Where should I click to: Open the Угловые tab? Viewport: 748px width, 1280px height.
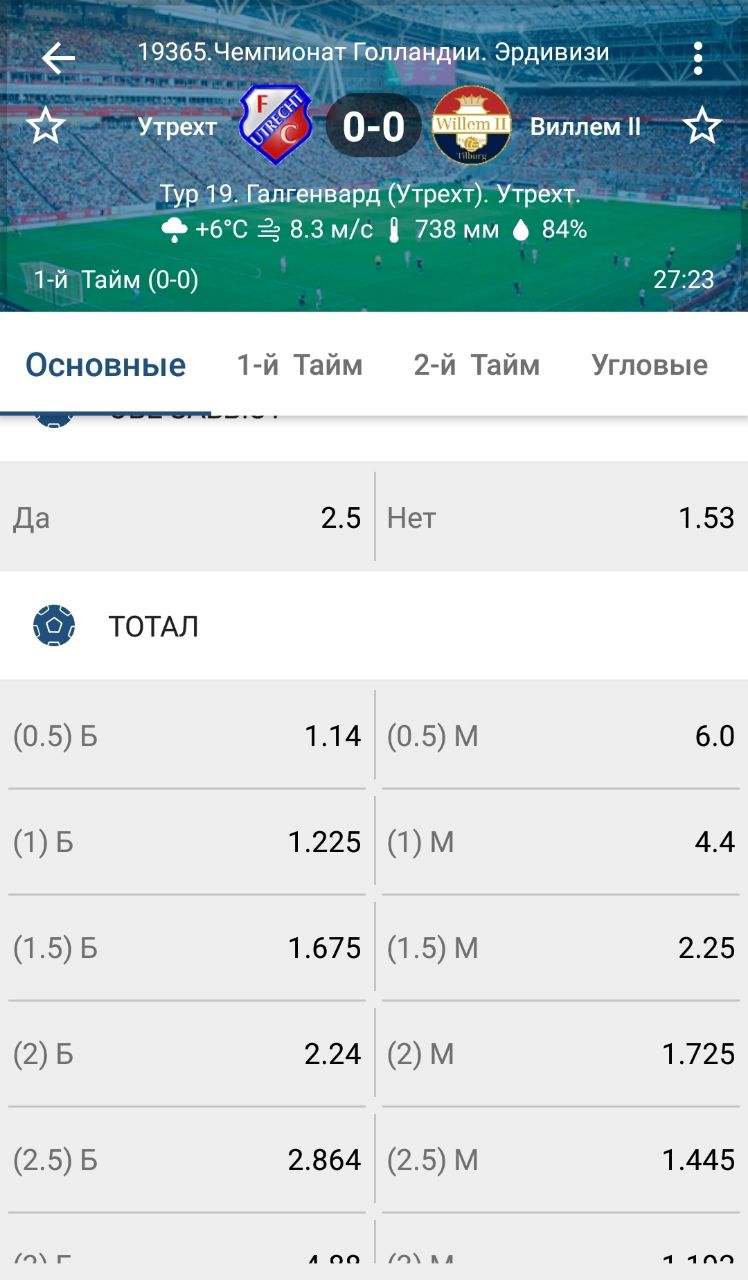[650, 365]
